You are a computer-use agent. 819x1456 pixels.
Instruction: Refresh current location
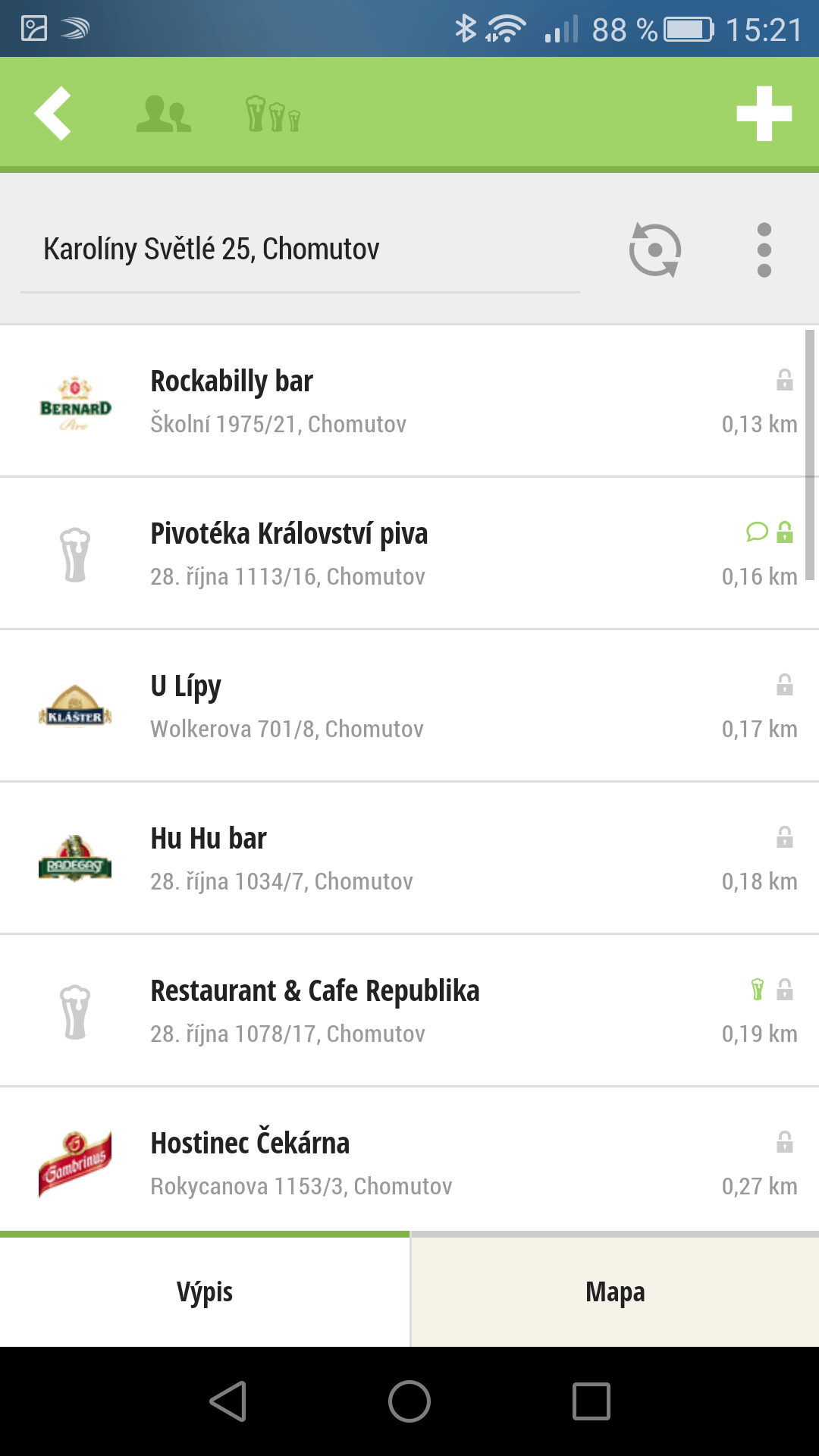tap(655, 249)
